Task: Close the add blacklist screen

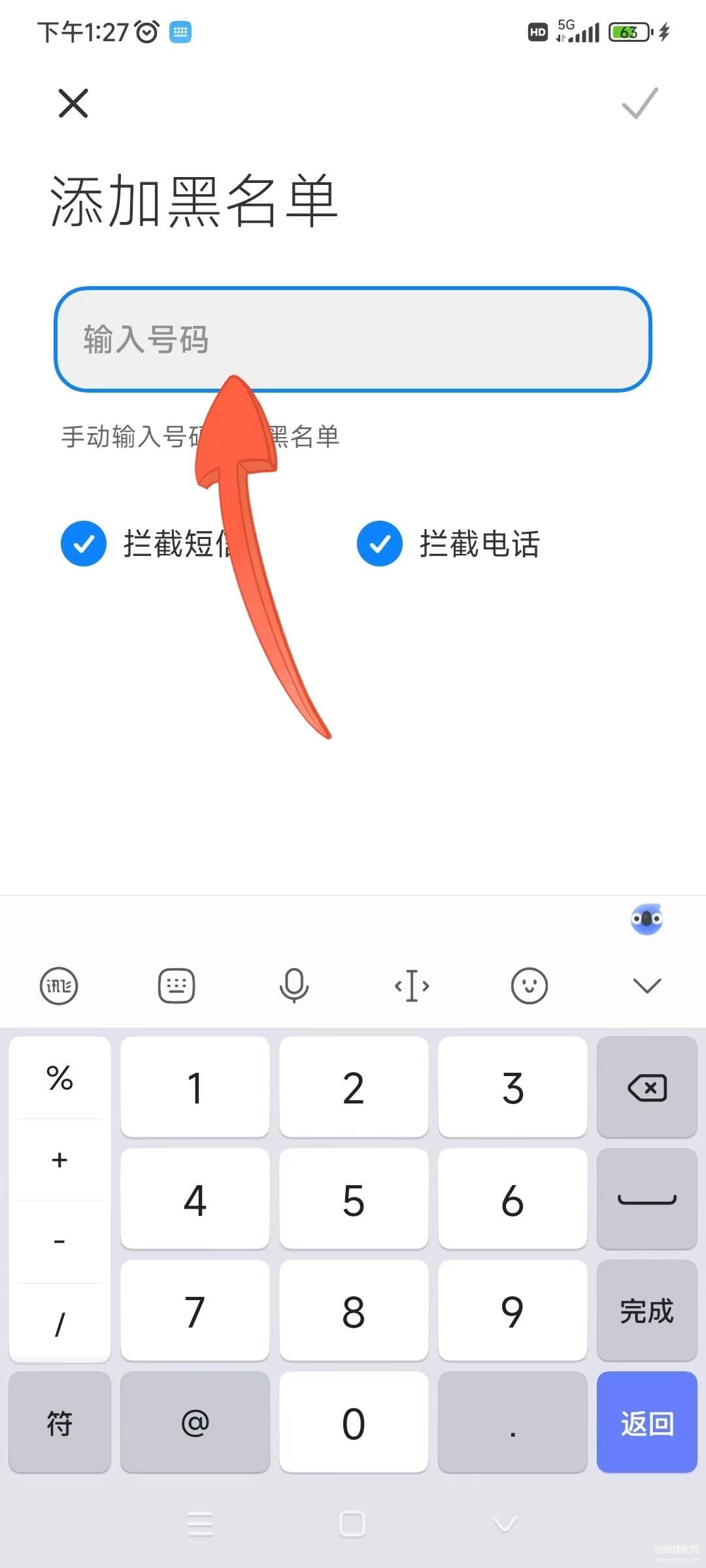Action: pyautogui.click(x=73, y=103)
